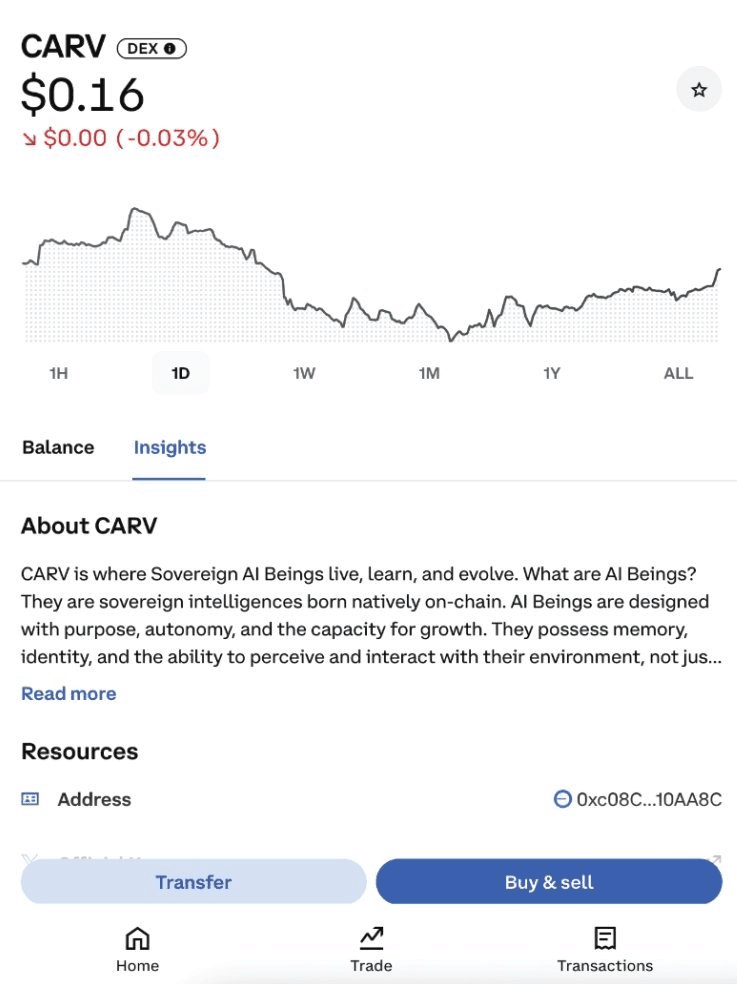Expand the description with Read more
The image size is (737, 984).
coord(68,693)
